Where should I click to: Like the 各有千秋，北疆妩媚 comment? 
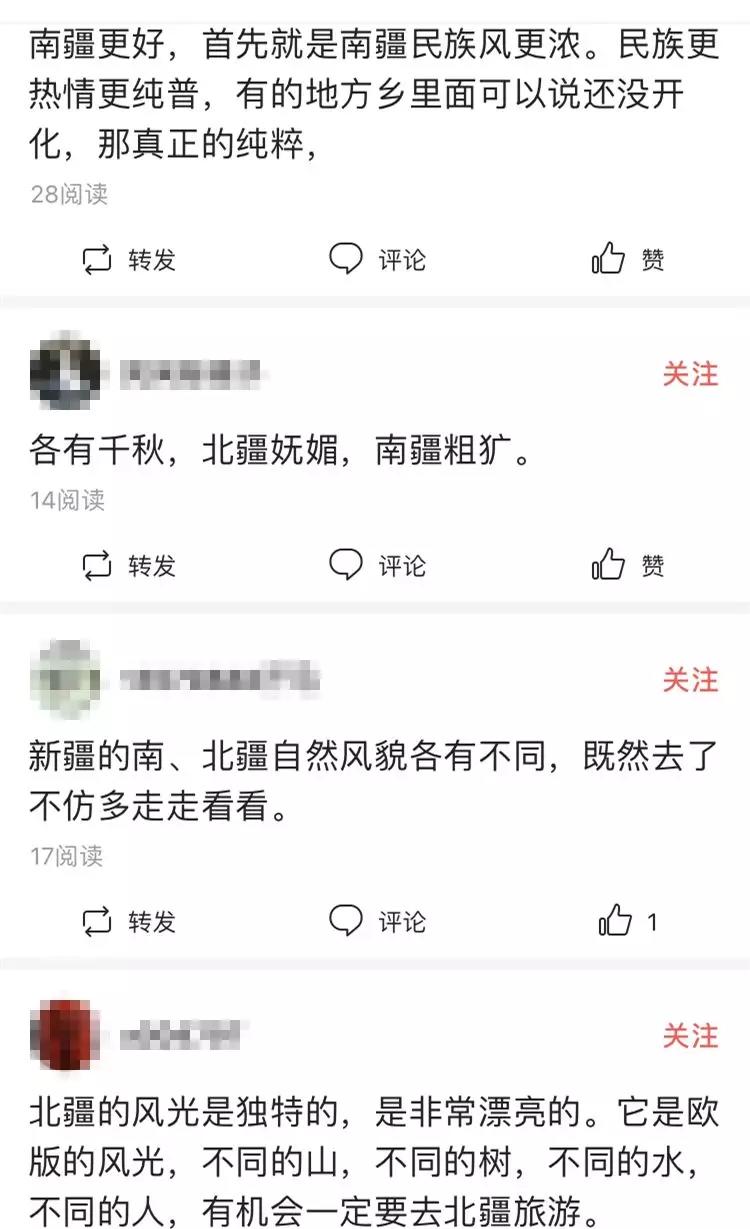click(627, 566)
